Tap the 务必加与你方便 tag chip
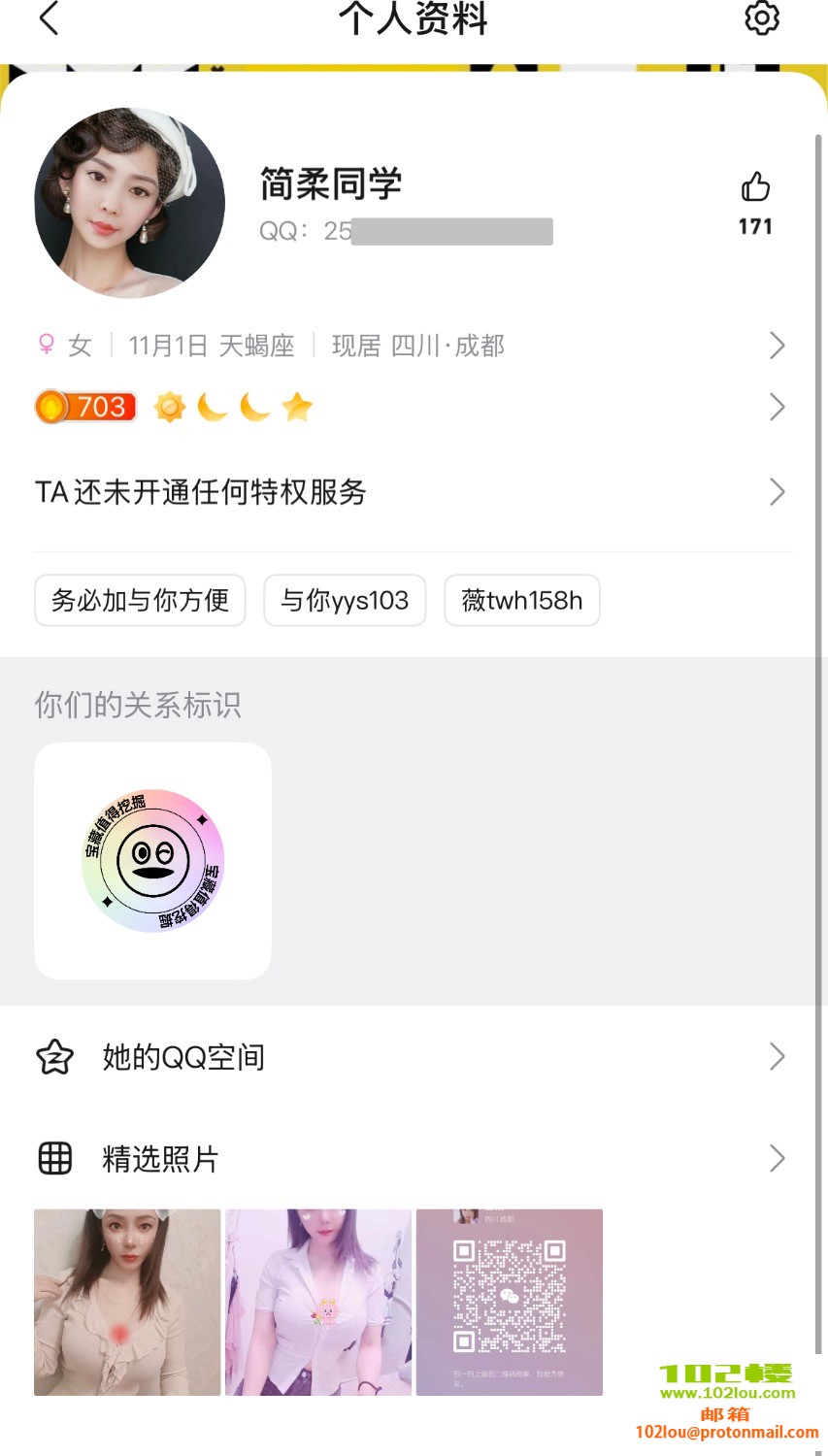Image resolution: width=828 pixels, height=1456 pixels. (x=140, y=601)
